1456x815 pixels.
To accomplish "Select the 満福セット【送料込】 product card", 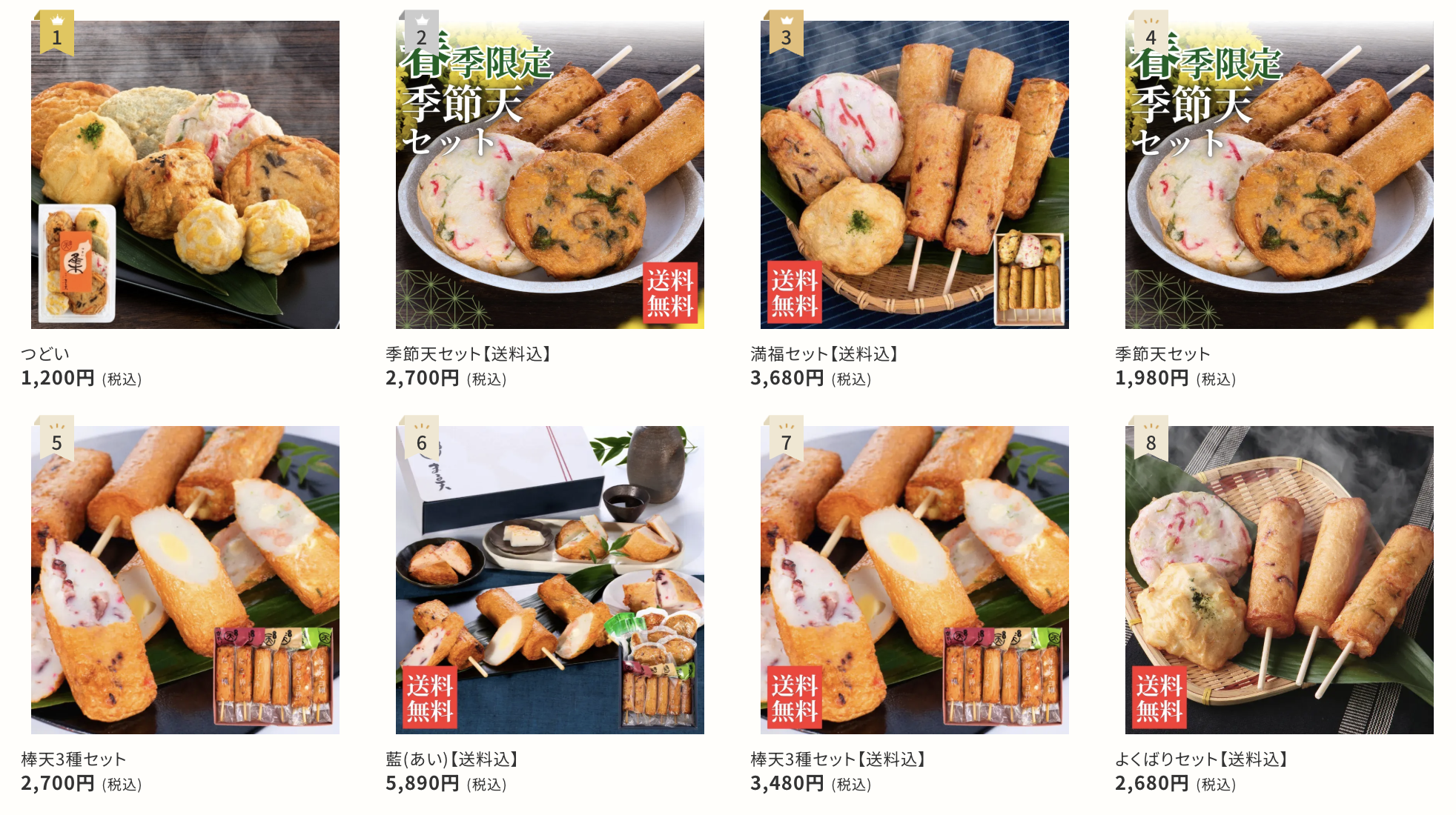I will tap(915, 175).
